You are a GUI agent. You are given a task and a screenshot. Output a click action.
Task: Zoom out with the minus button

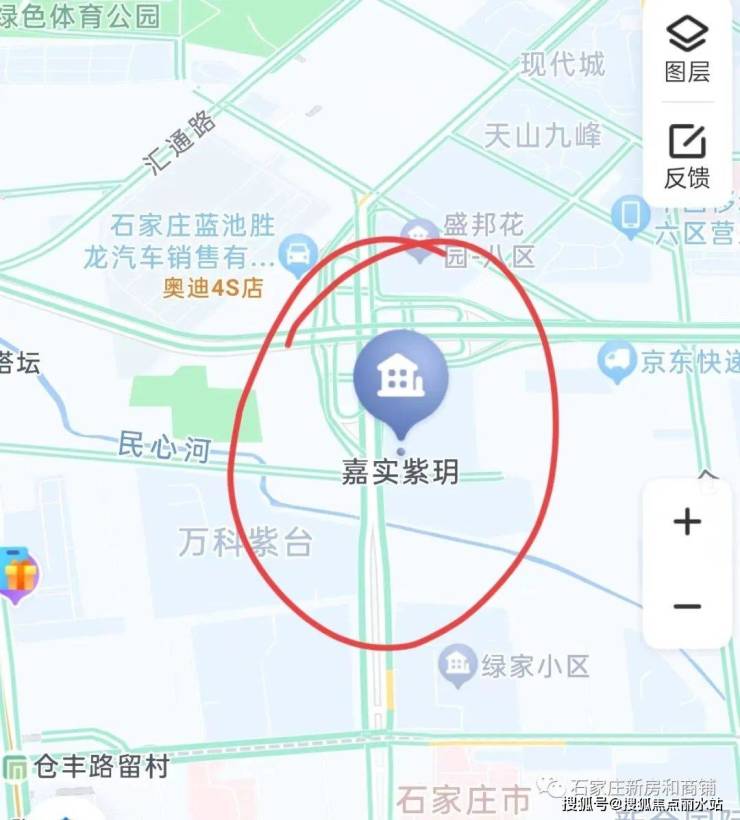click(x=687, y=606)
